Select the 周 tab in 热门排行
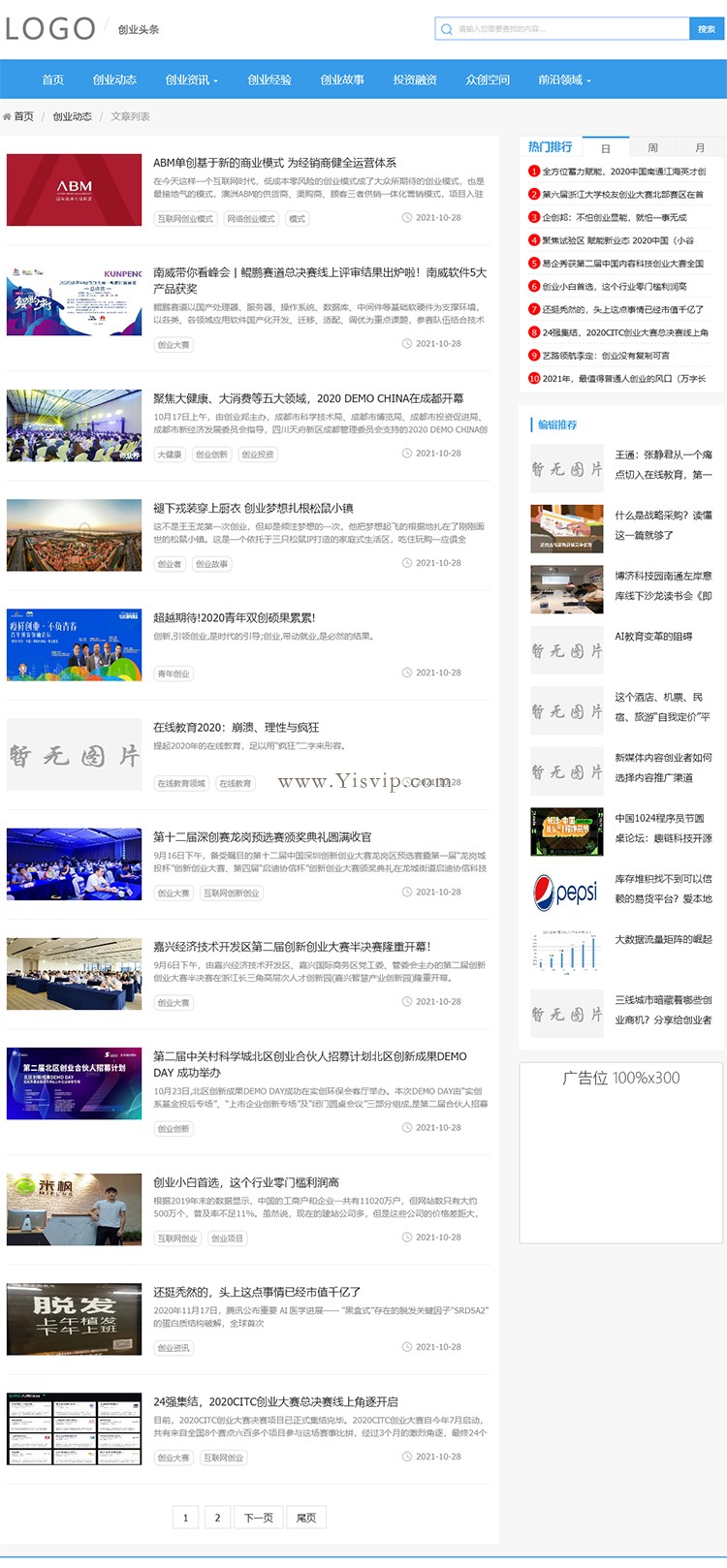Screen dimensions: 727x1568 tap(652, 148)
